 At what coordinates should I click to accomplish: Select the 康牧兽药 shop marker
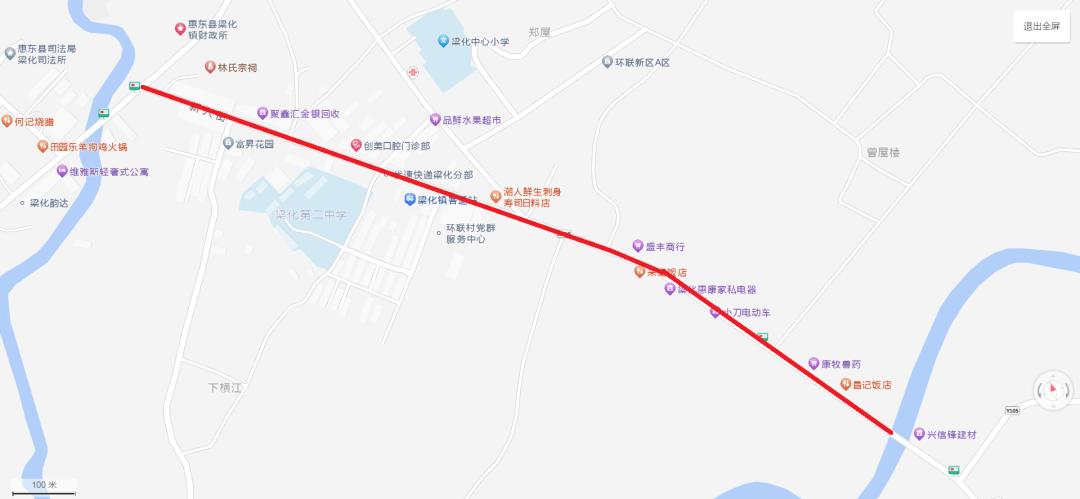click(x=814, y=363)
